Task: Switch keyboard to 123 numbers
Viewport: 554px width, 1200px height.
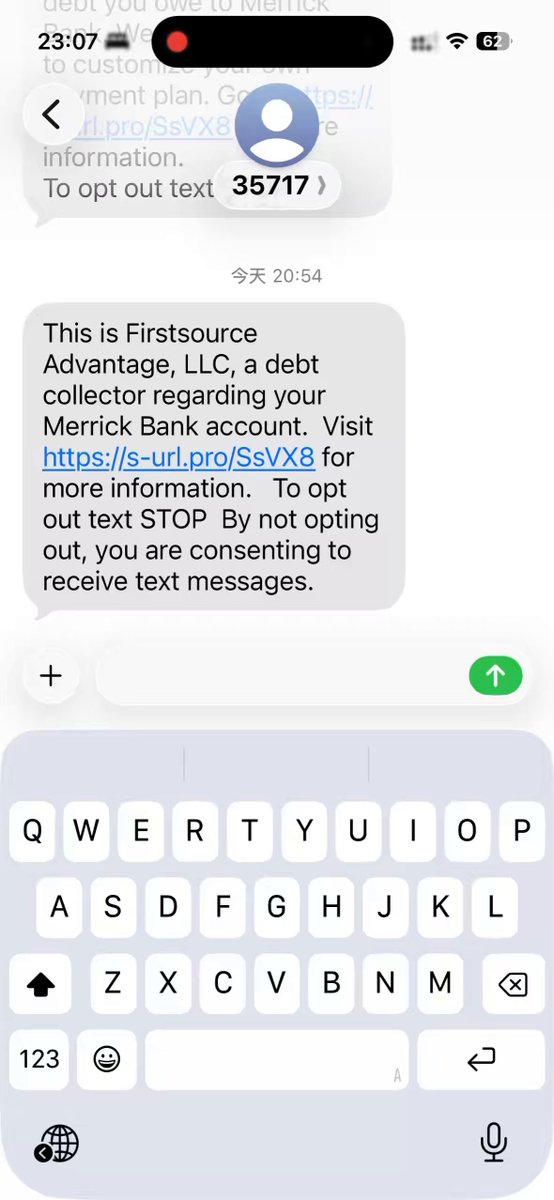Action: pos(39,1059)
